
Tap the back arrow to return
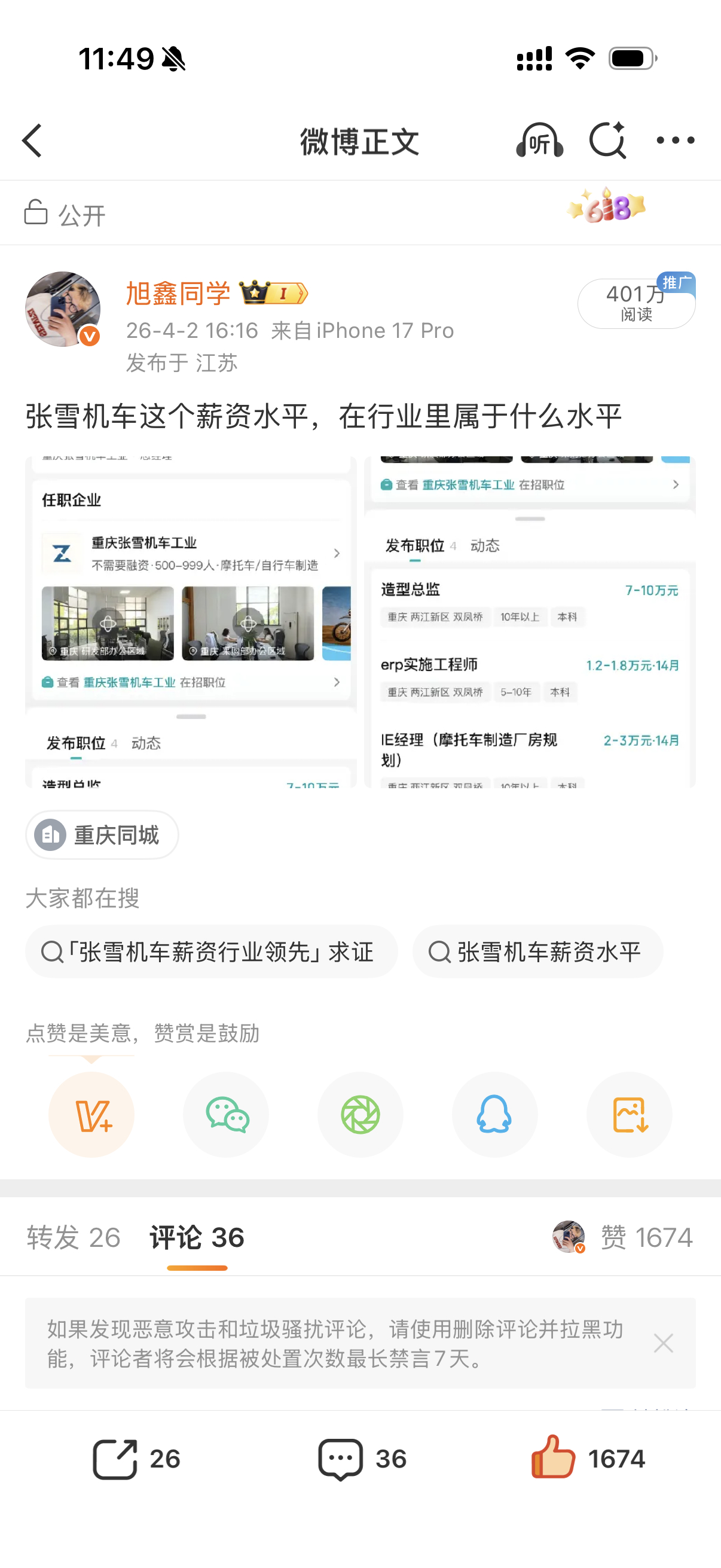[32, 140]
